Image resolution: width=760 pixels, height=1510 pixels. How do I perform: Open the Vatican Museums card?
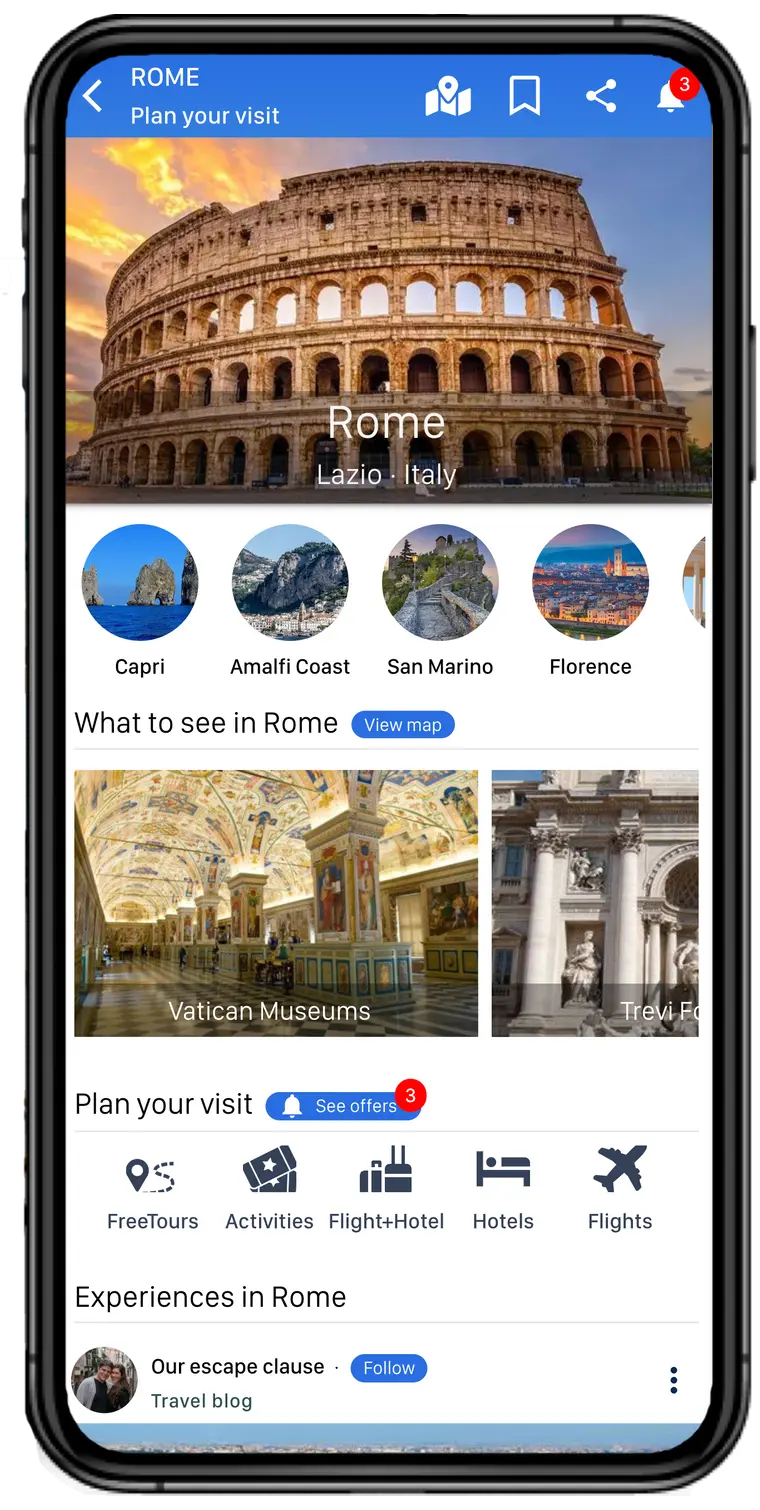pyautogui.click(x=276, y=903)
